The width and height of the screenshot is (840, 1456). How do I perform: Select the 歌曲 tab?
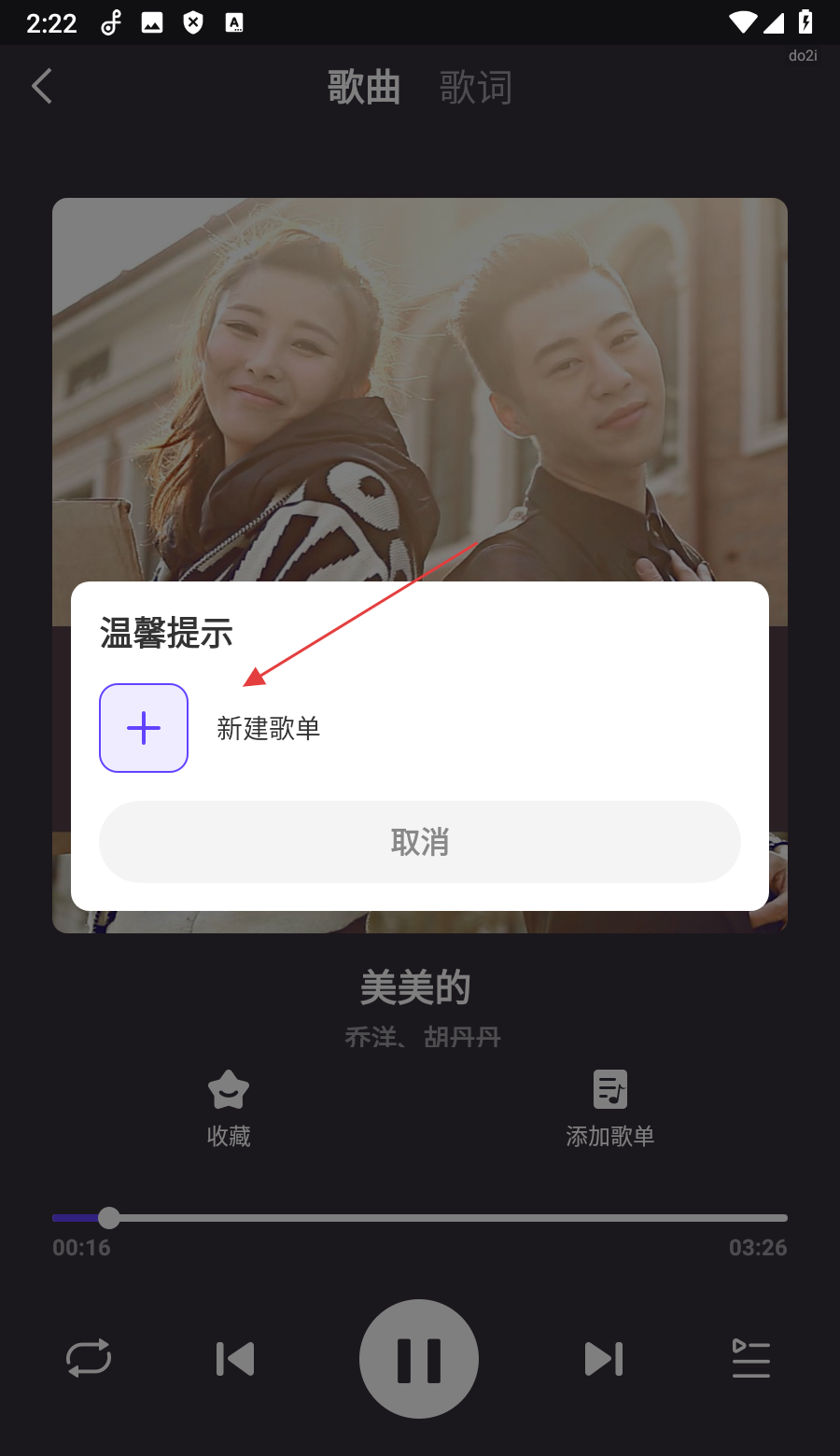[x=364, y=88]
